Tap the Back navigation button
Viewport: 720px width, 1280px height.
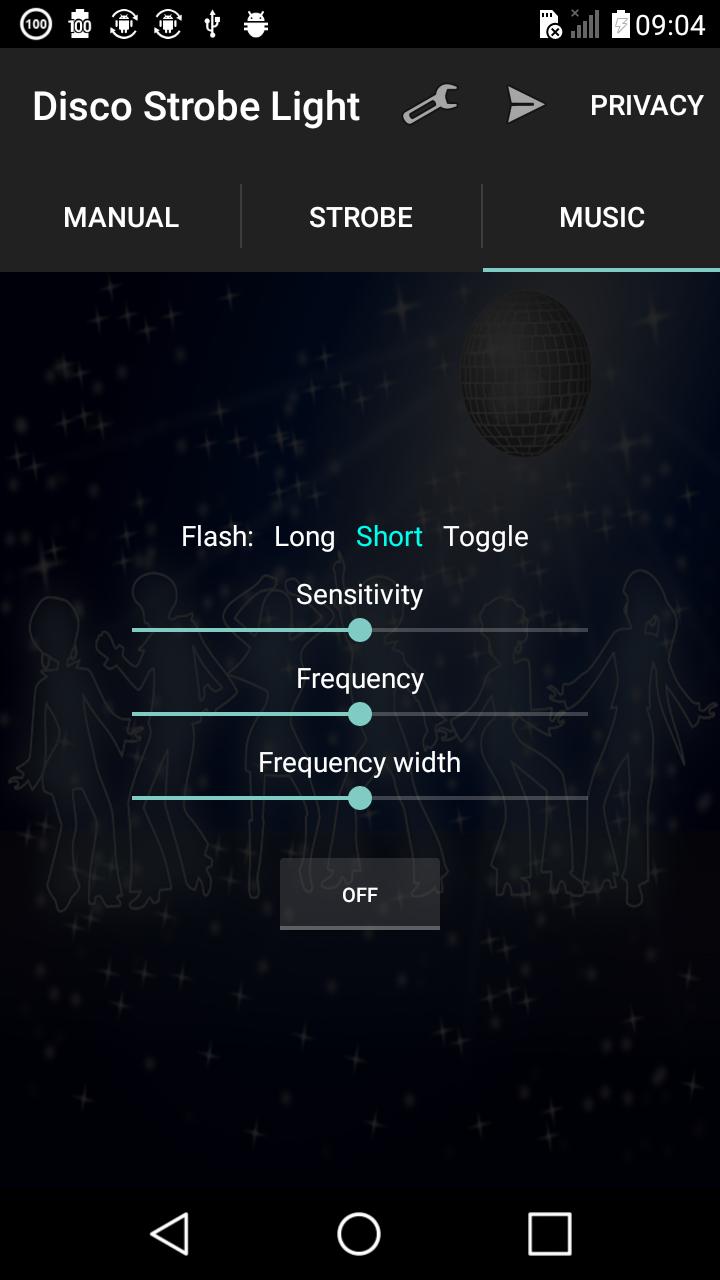(x=171, y=1234)
